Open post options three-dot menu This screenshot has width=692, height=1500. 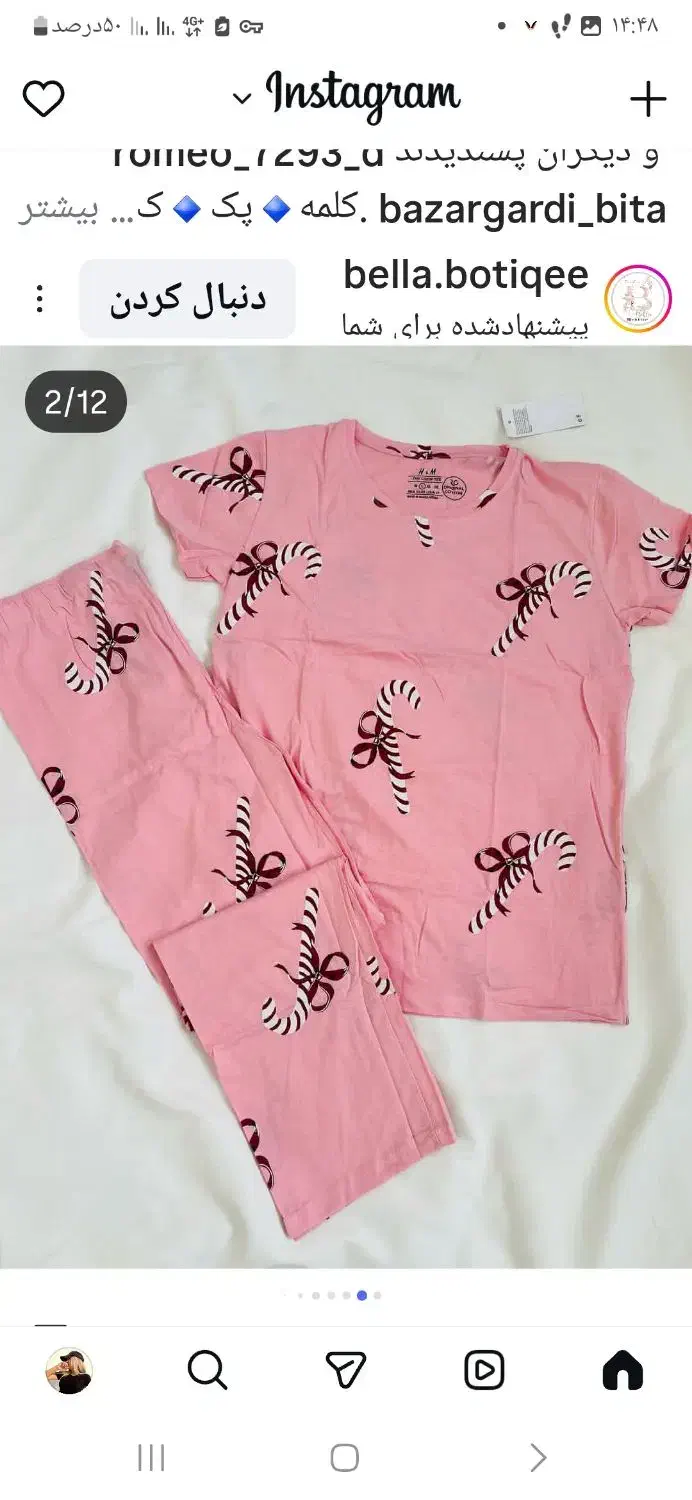40,299
